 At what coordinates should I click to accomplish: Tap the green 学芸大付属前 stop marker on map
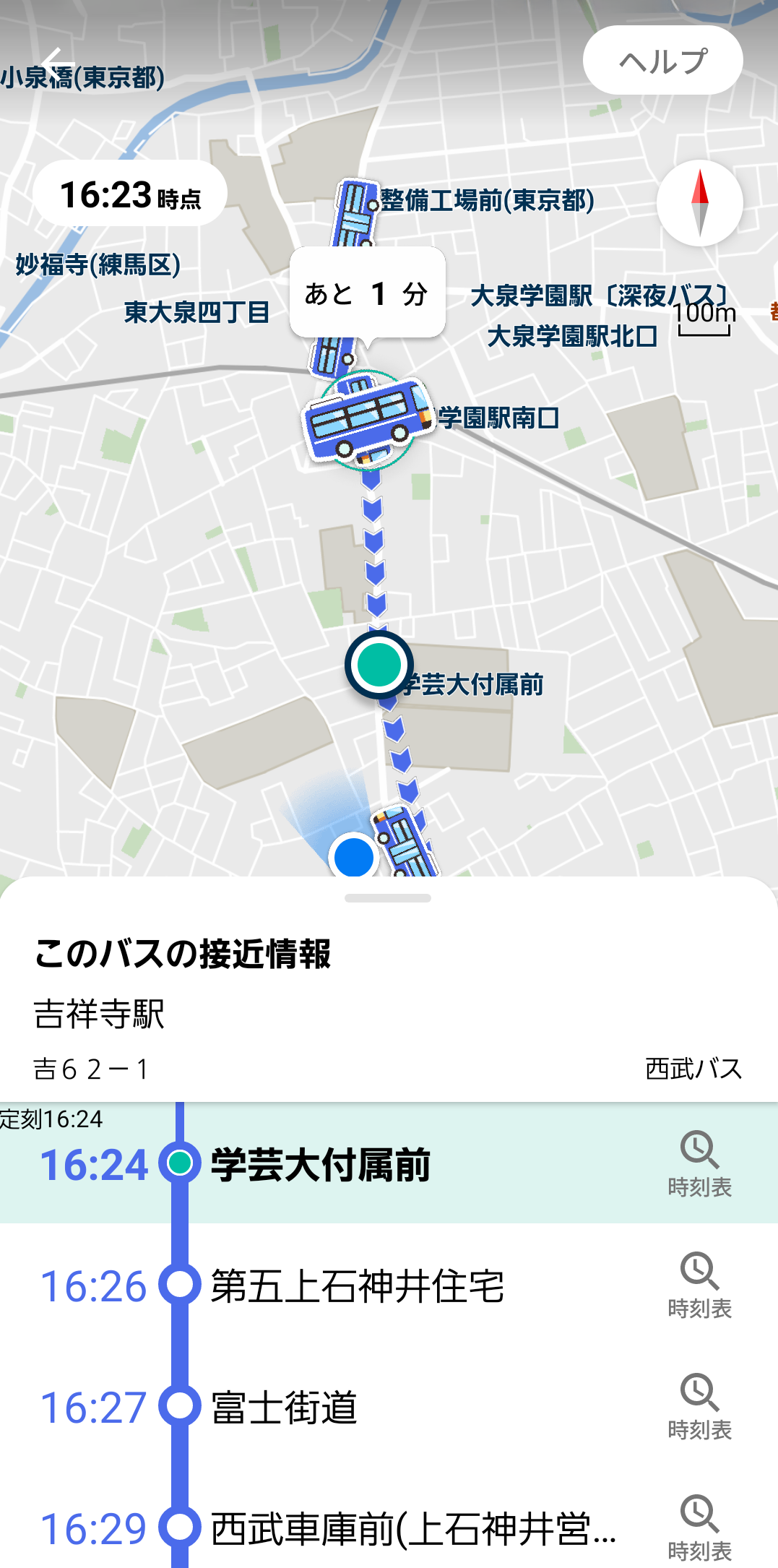click(379, 664)
